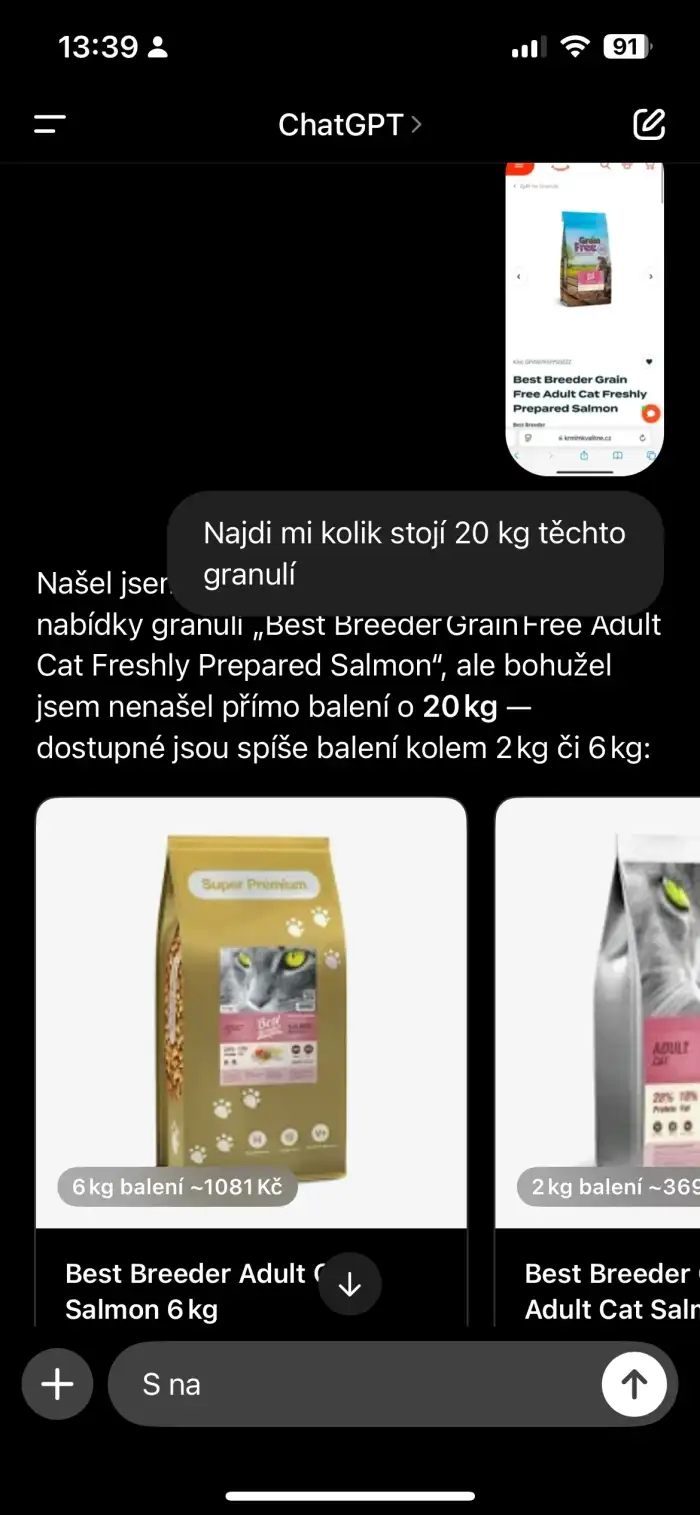Add an attachment with the plus button
The width and height of the screenshot is (700, 1515).
click(x=57, y=1384)
